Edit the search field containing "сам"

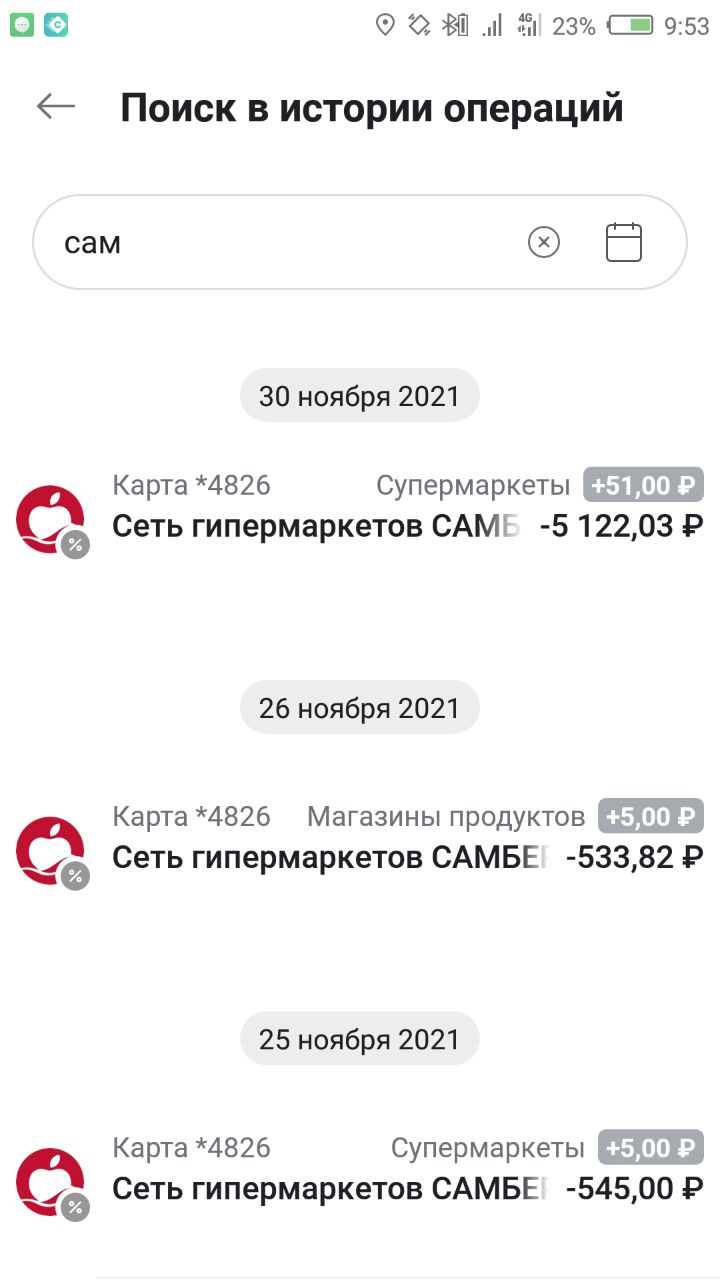[x=280, y=242]
